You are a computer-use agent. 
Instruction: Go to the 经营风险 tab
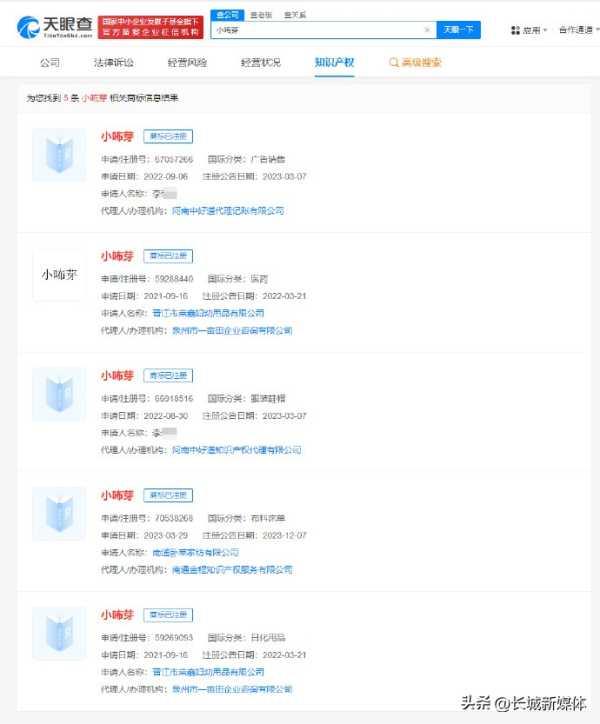tap(186, 62)
